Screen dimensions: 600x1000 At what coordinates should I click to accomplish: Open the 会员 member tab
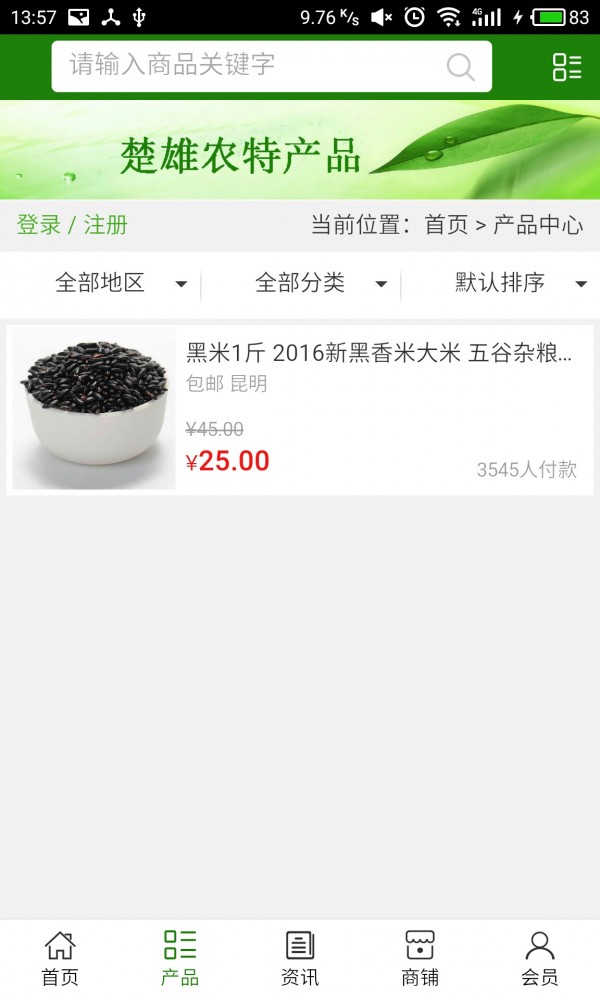coord(540,958)
